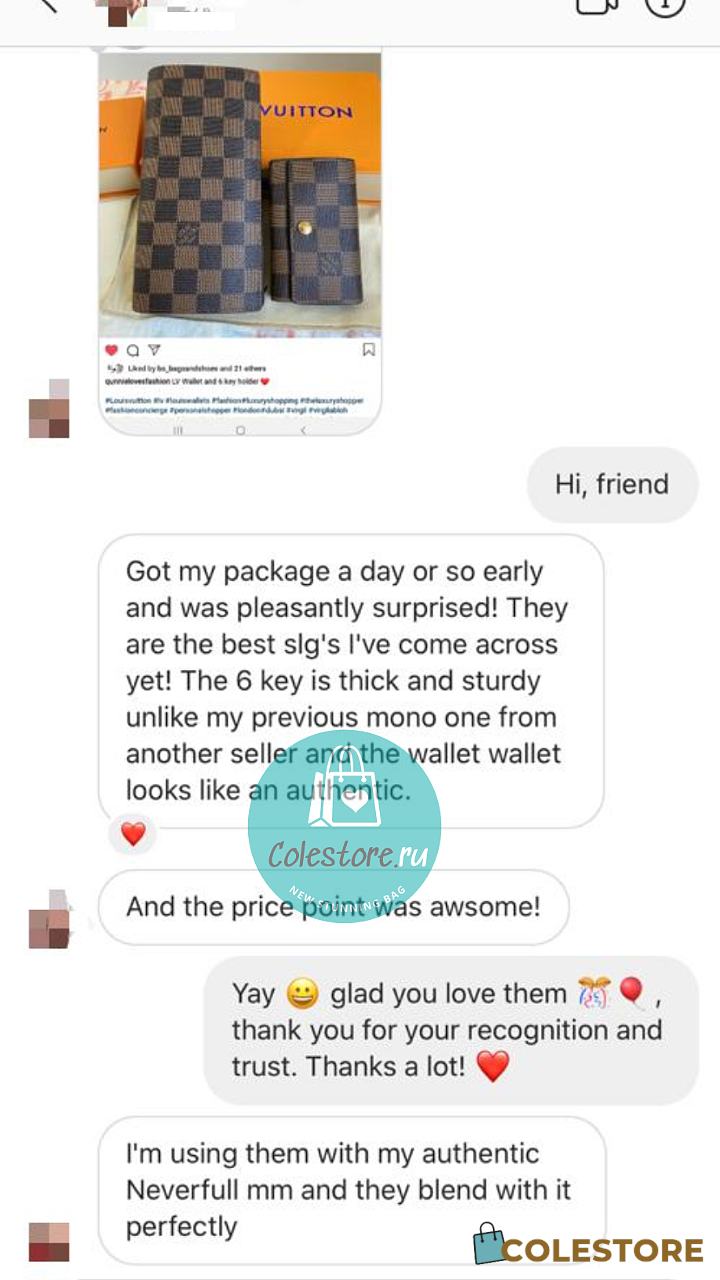Open the shared LV wallet post

tap(240, 240)
